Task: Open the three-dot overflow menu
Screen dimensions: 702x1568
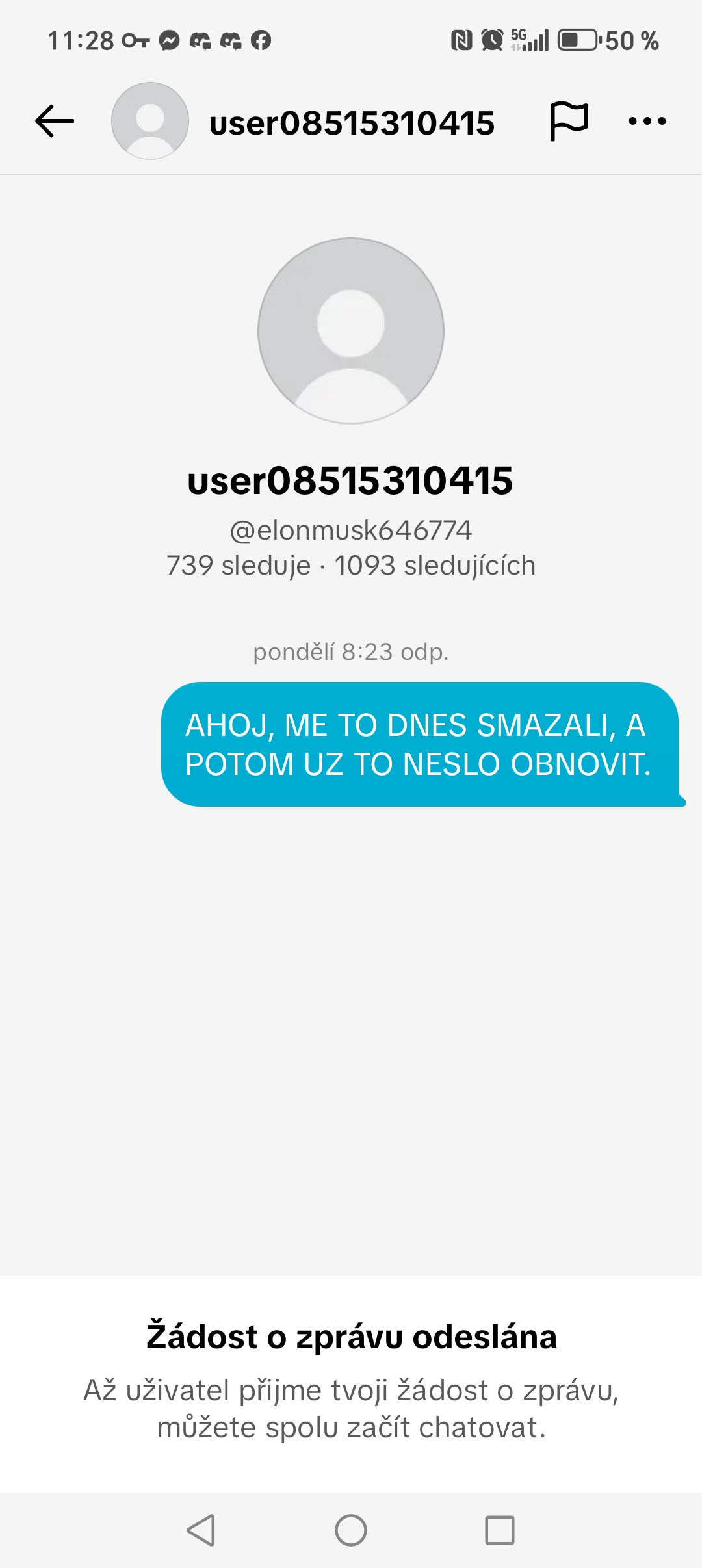Action: coord(647,121)
